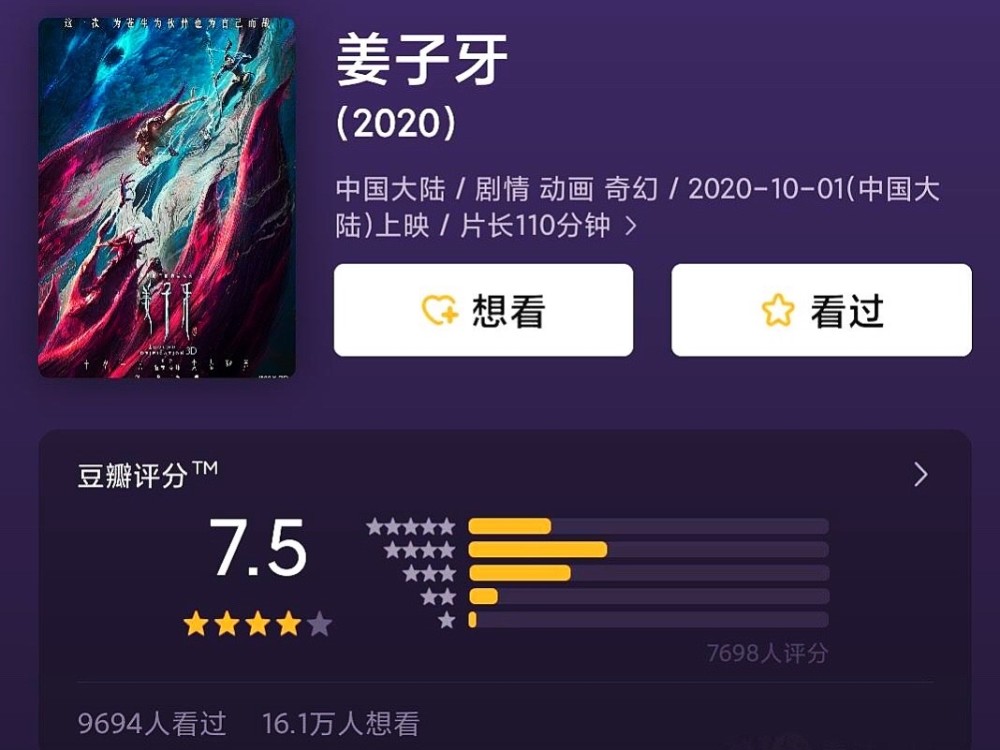
Task: Open the 姜子牙 movie poster
Action: [x=167, y=197]
